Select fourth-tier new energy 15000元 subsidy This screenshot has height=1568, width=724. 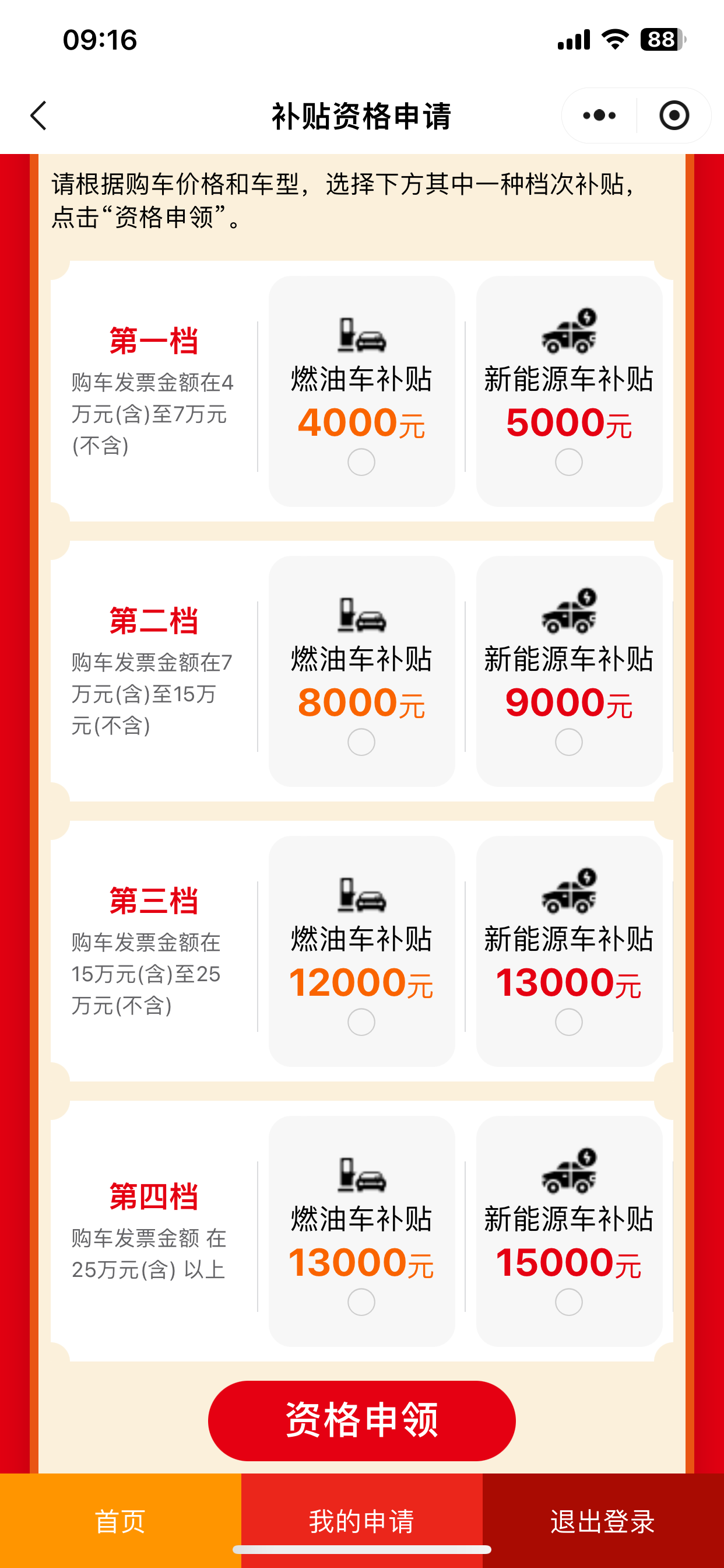click(569, 1302)
